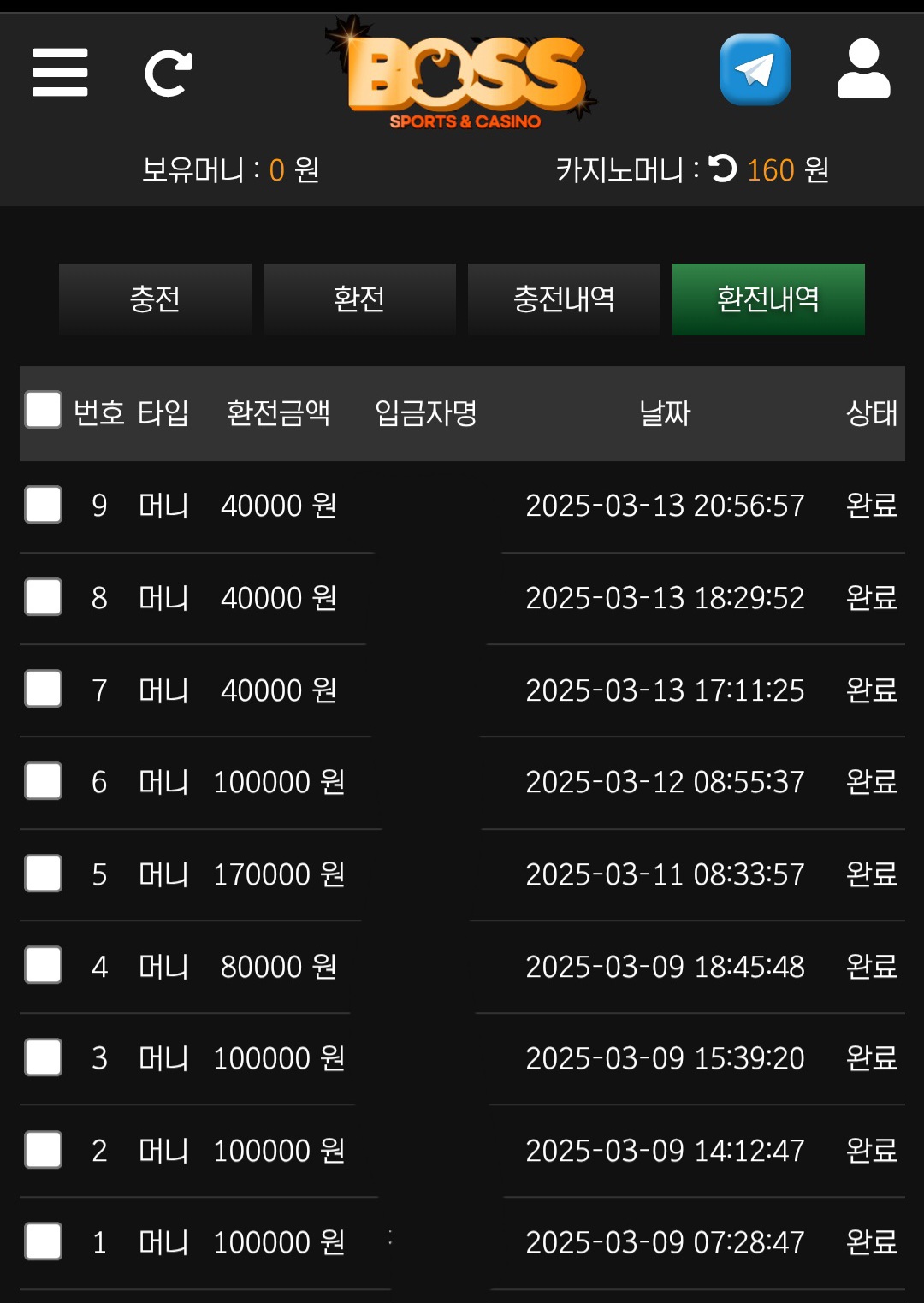The width and height of the screenshot is (924, 1303).
Task: Select the checkbox for row 1
Action: coord(44,1241)
